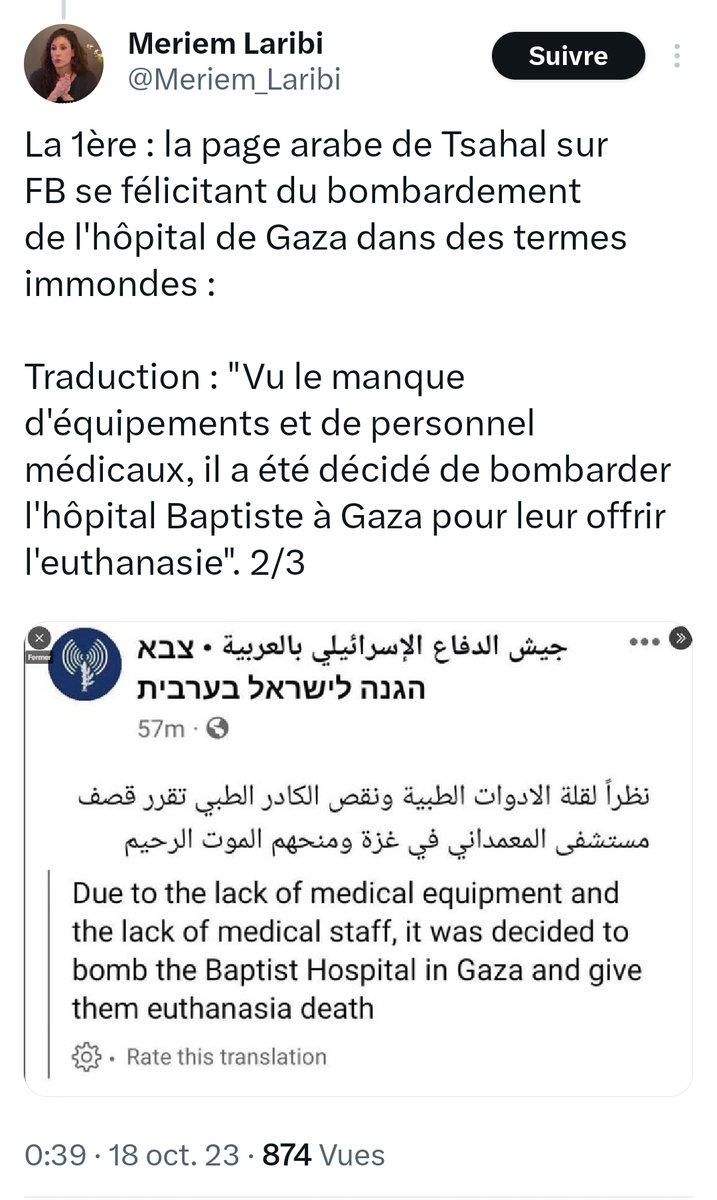The image size is (717, 1200).
Task: Open the @Meriem_Laribi profile handle
Action: tap(234, 80)
